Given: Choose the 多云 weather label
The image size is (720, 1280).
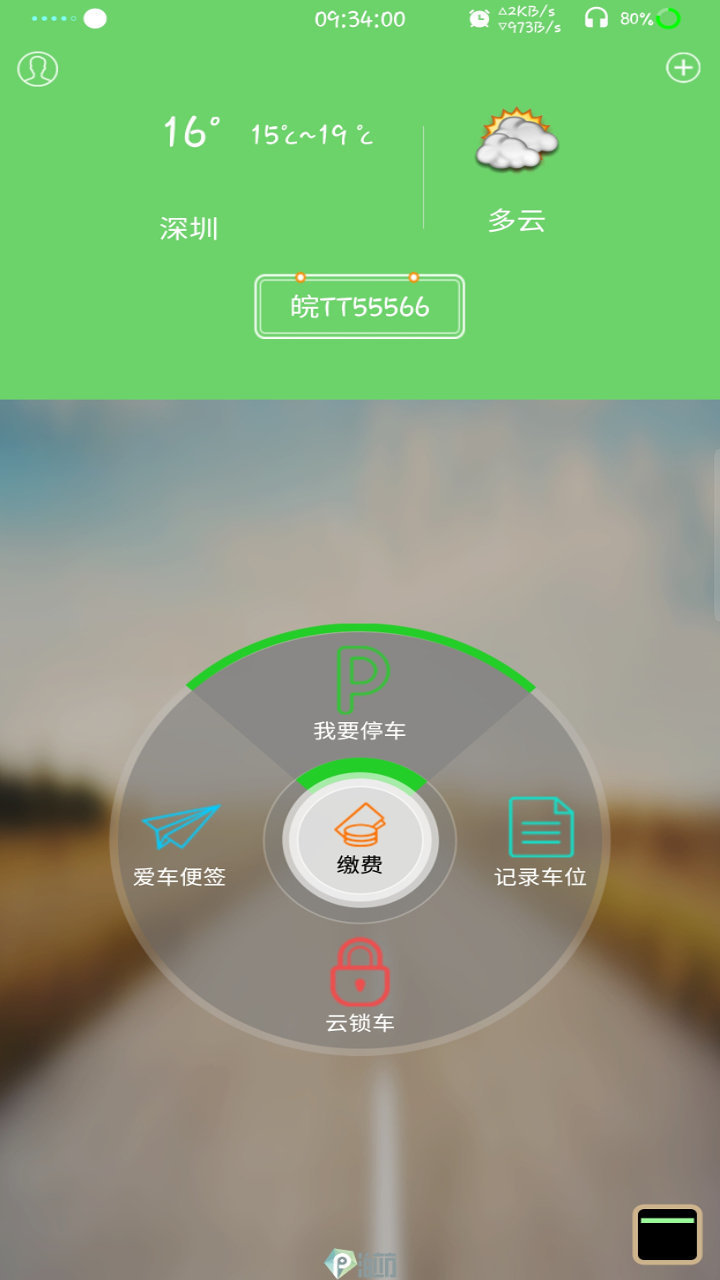Looking at the screenshot, I should (x=516, y=222).
